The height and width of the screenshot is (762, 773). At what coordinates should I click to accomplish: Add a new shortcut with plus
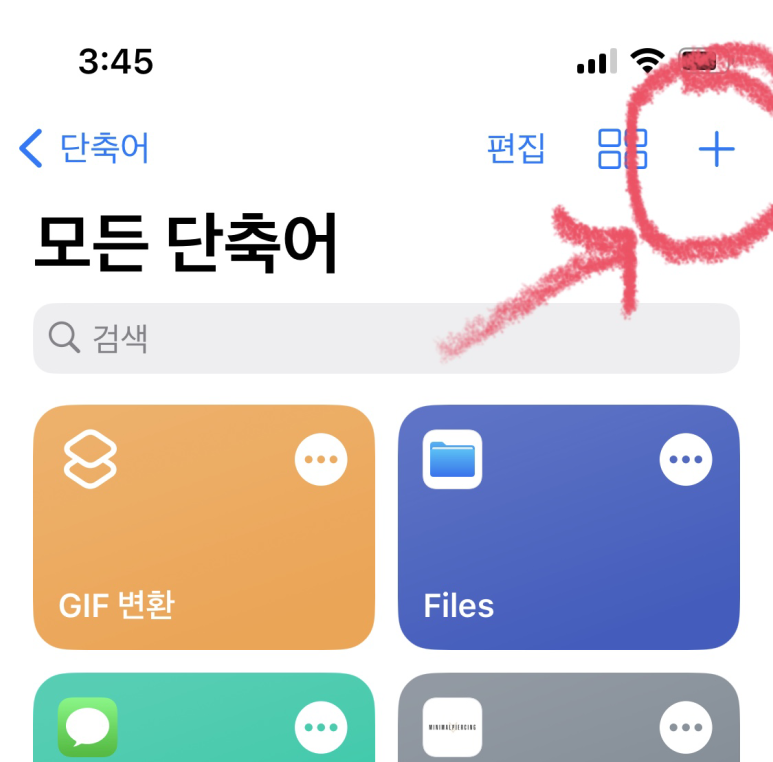[x=716, y=150]
